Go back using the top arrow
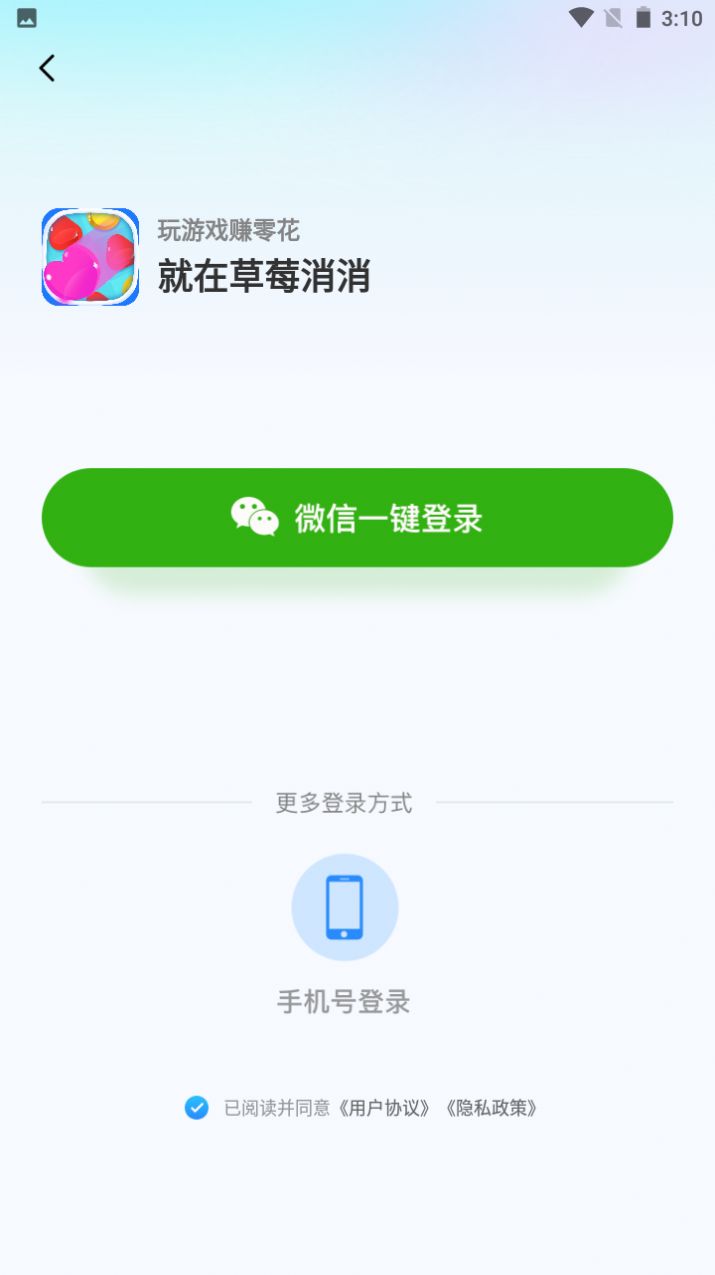 tap(47, 68)
